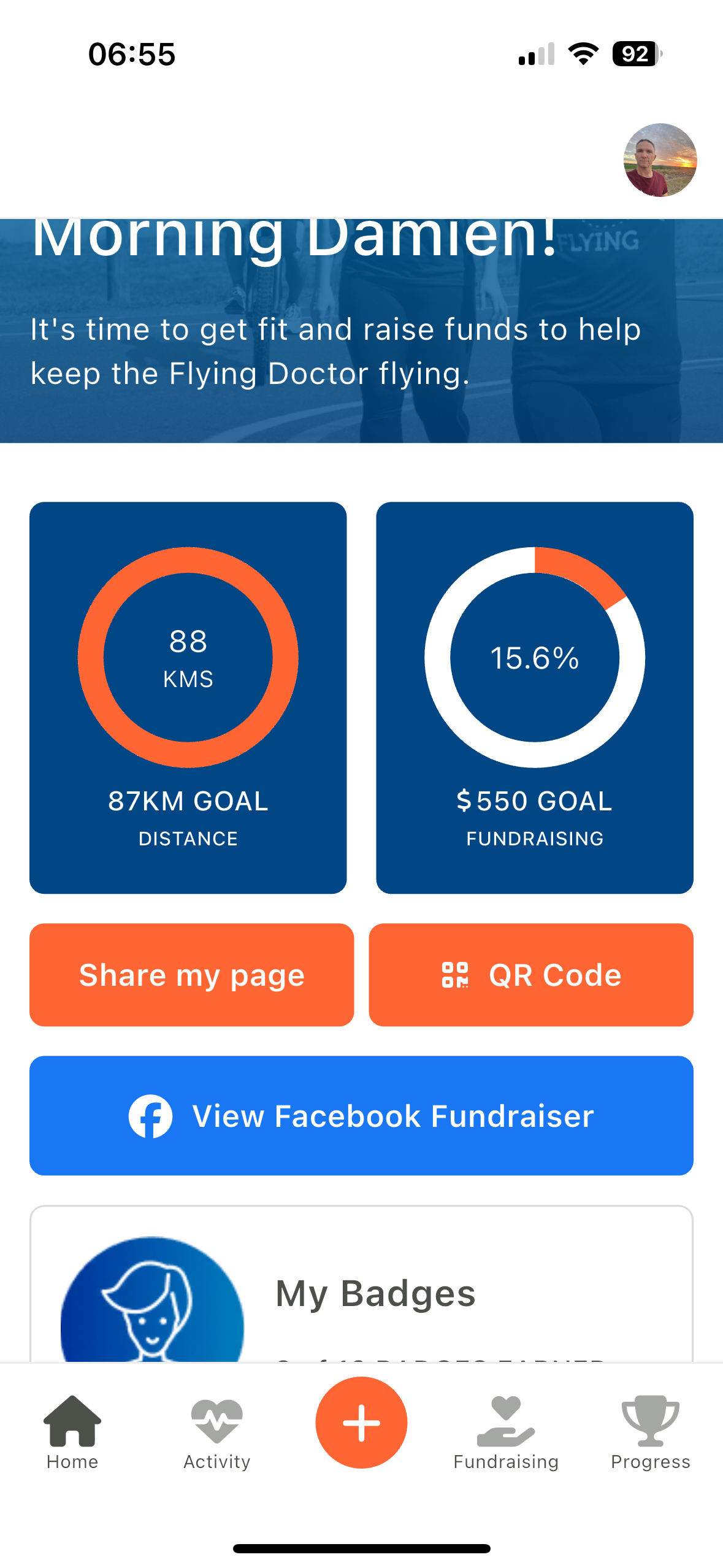723x1568 pixels.
Task: Tap Share my page
Action: [191, 975]
